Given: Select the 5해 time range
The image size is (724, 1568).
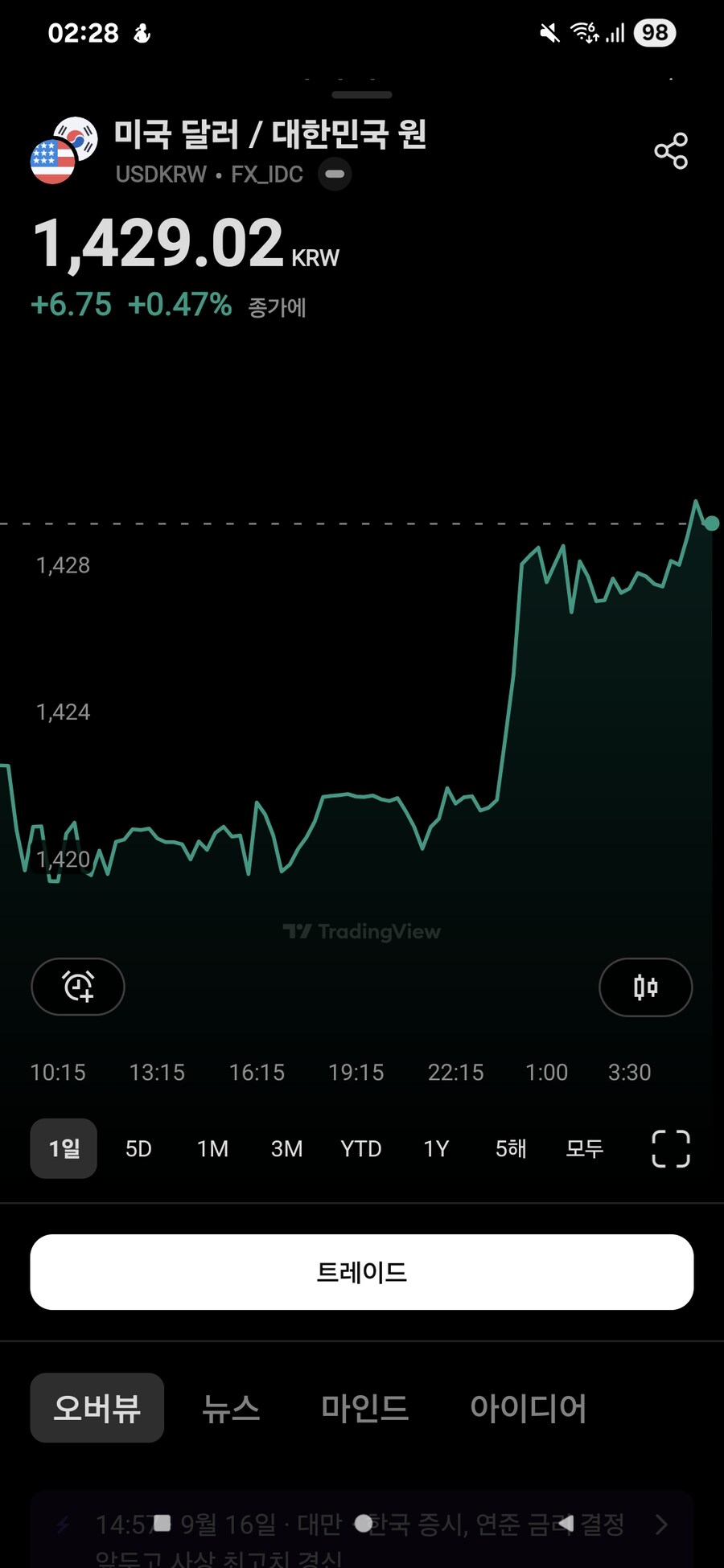Looking at the screenshot, I should (510, 1148).
